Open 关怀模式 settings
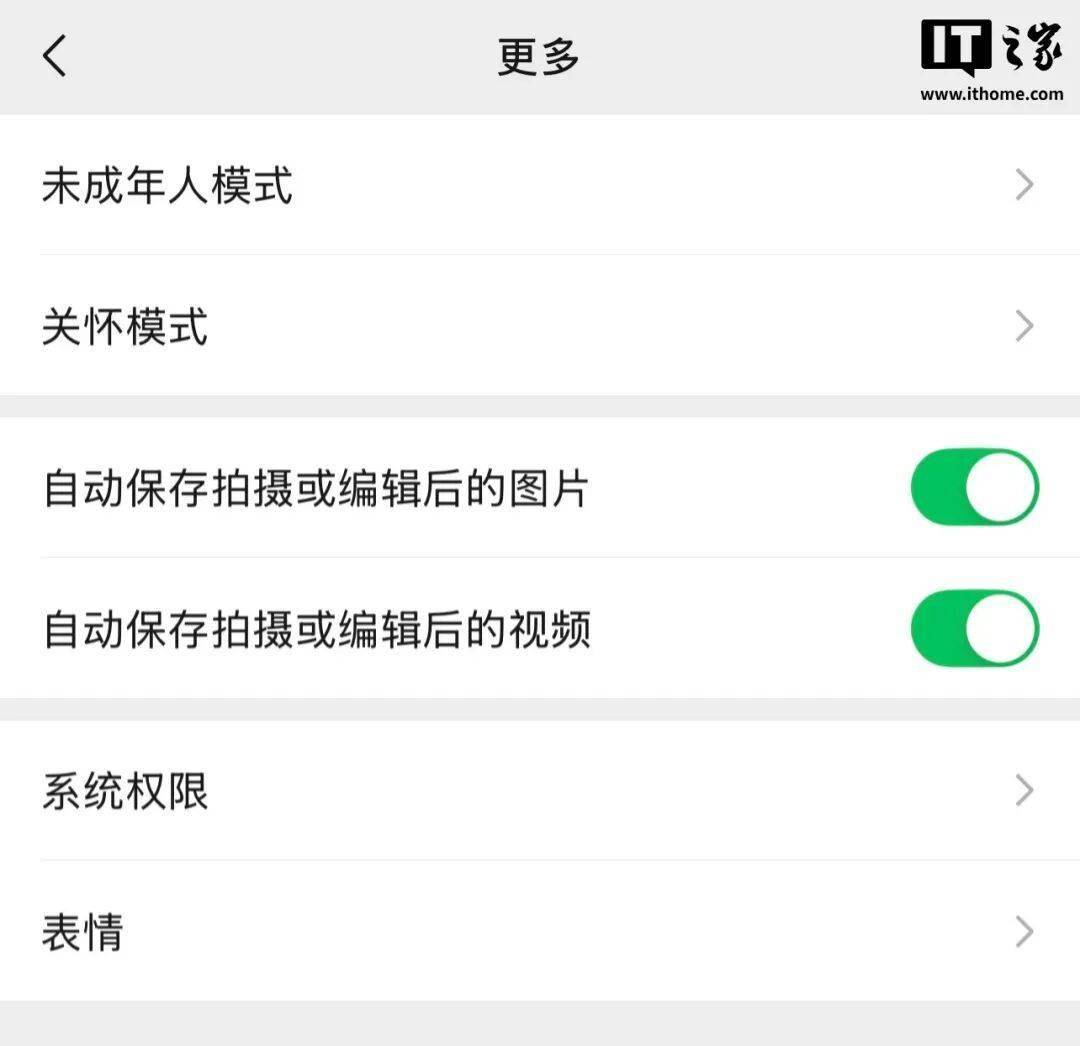The image size is (1080, 1046). click(x=540, y=327)
